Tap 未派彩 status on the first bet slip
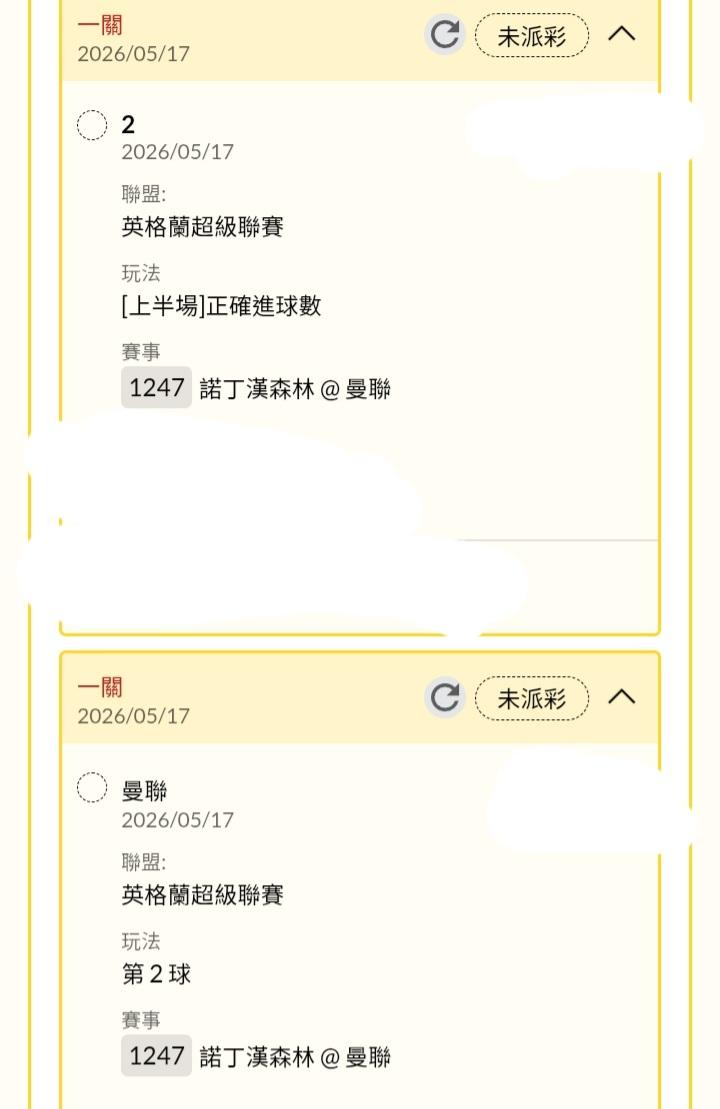Screen dimensions: 720x1109 tap(532, 35)
